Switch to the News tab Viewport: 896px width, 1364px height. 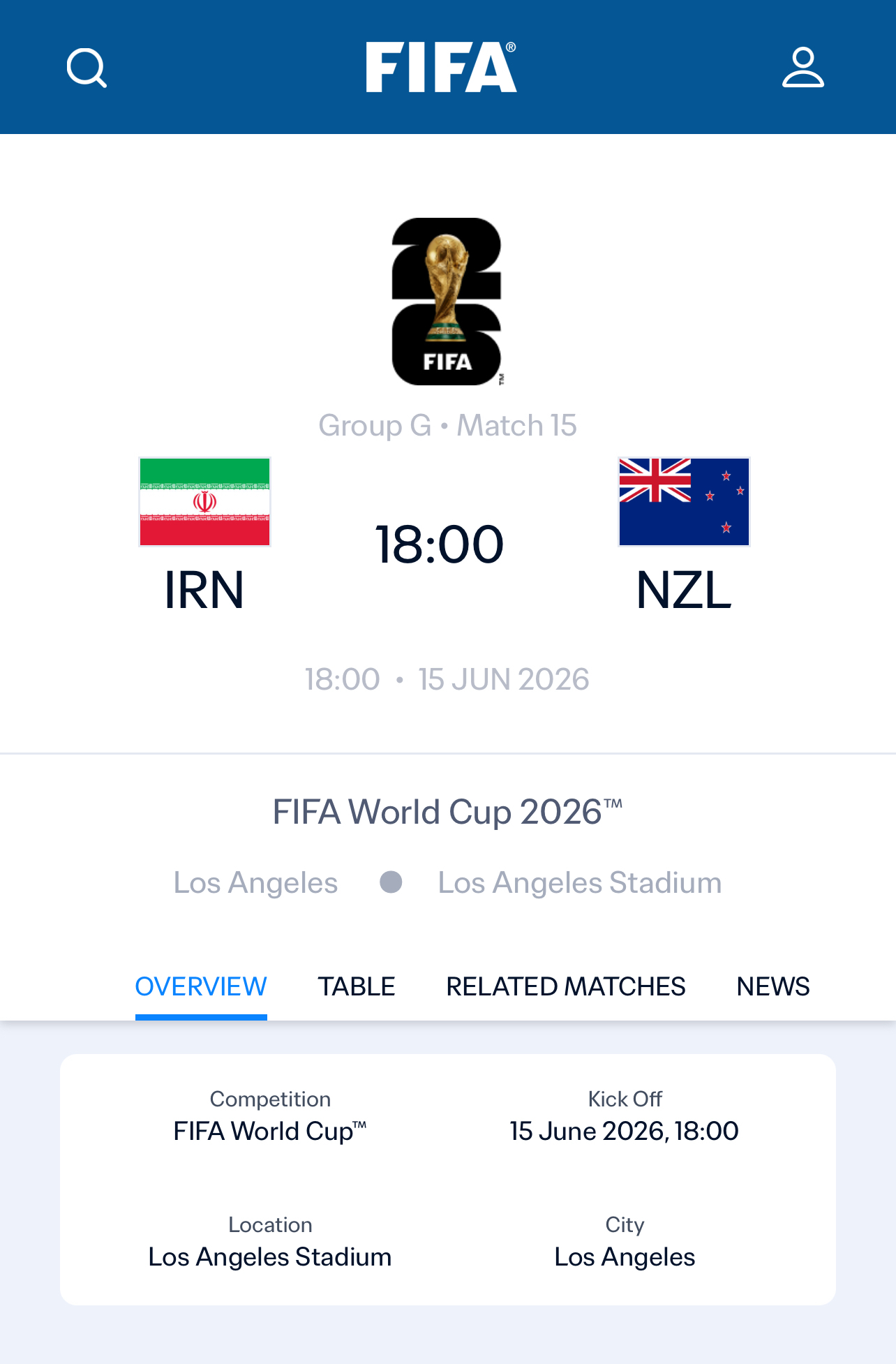click(x=772, y=986)
